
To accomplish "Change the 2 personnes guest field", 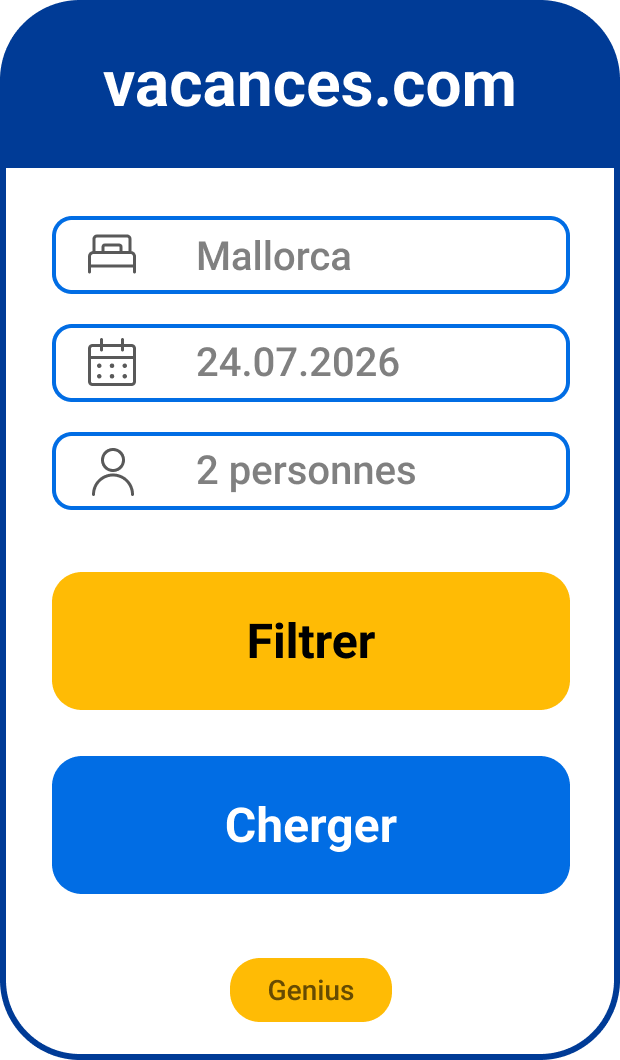I will pyautogui.click(x=310, y=471).
